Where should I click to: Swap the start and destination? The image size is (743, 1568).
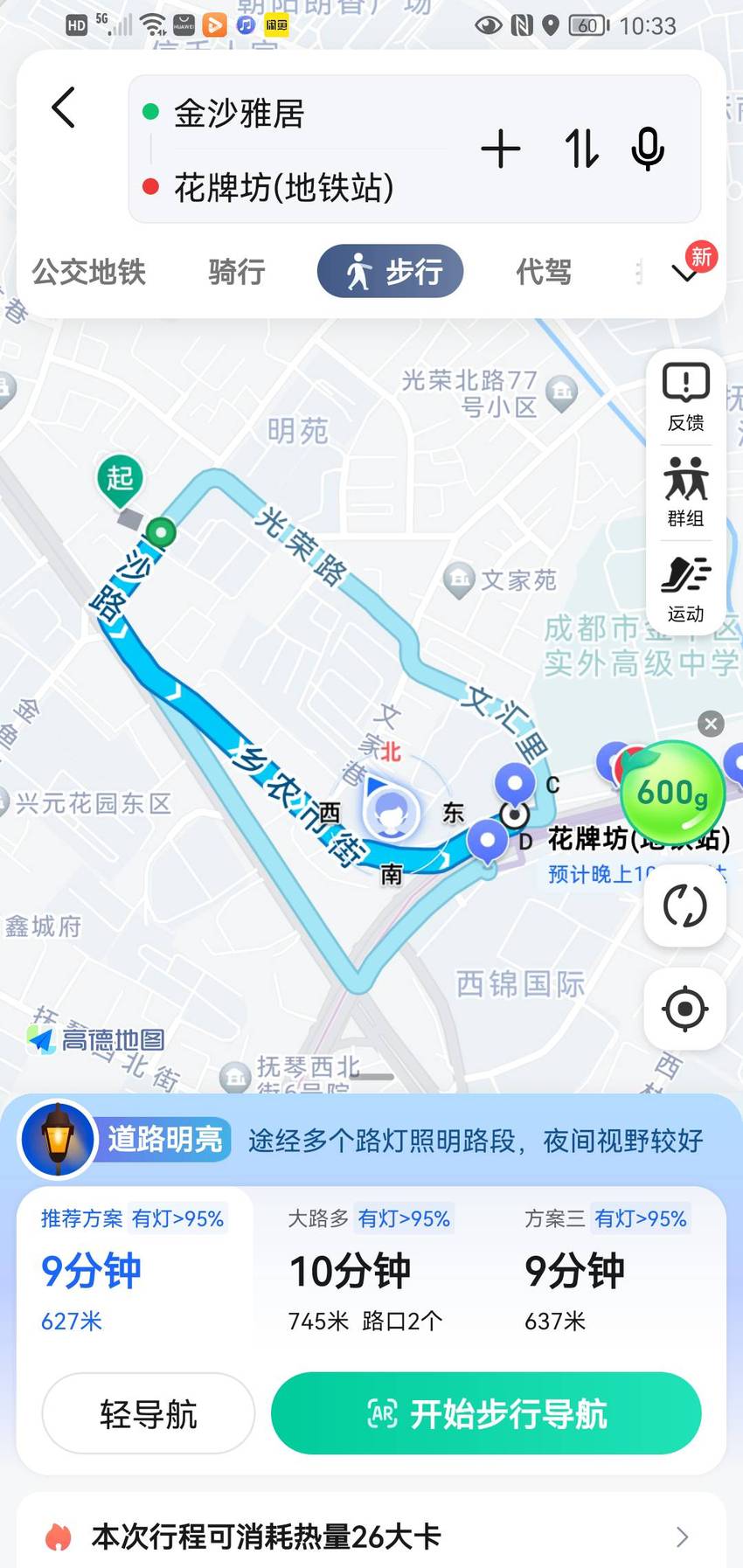tap(581, 149)
